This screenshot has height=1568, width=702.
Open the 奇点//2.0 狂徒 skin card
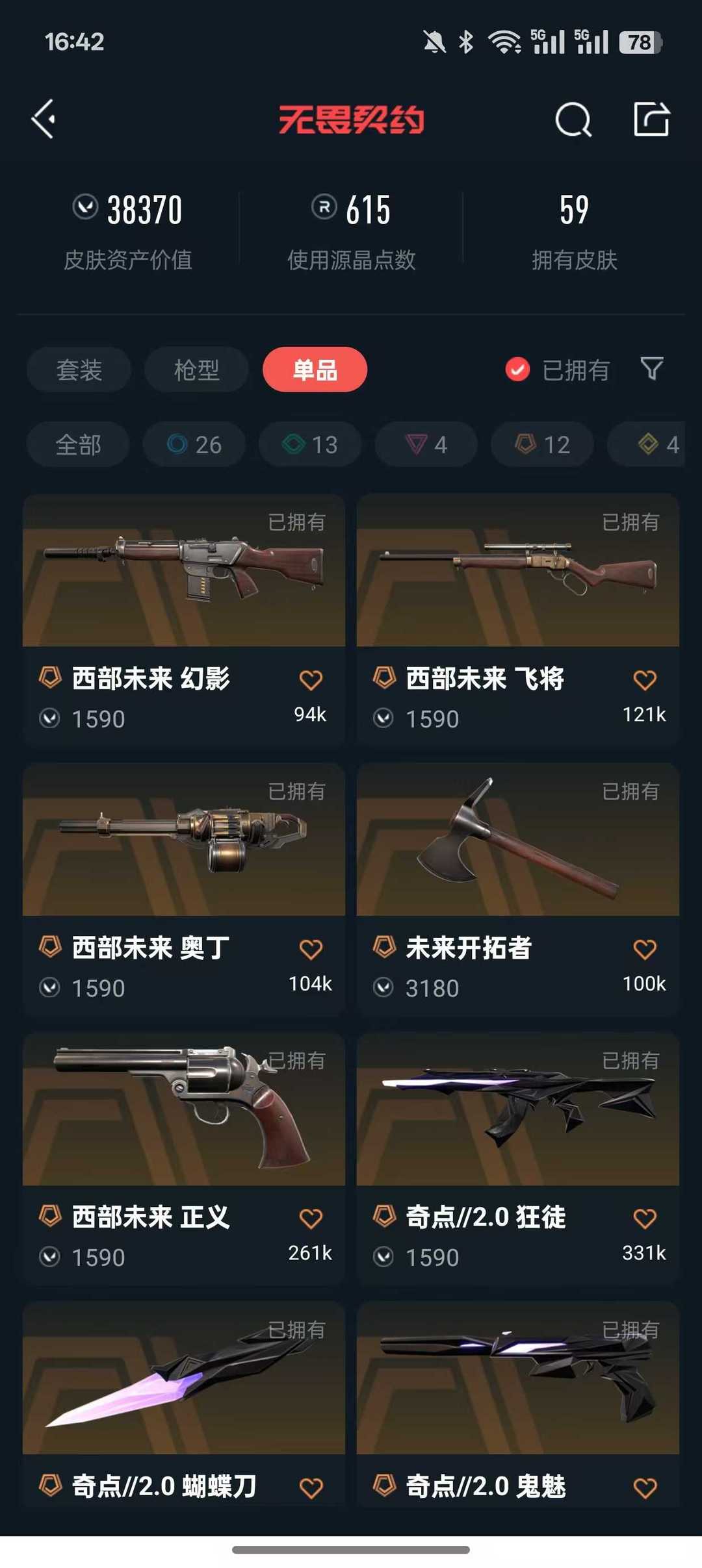[x=518, y=1157]
